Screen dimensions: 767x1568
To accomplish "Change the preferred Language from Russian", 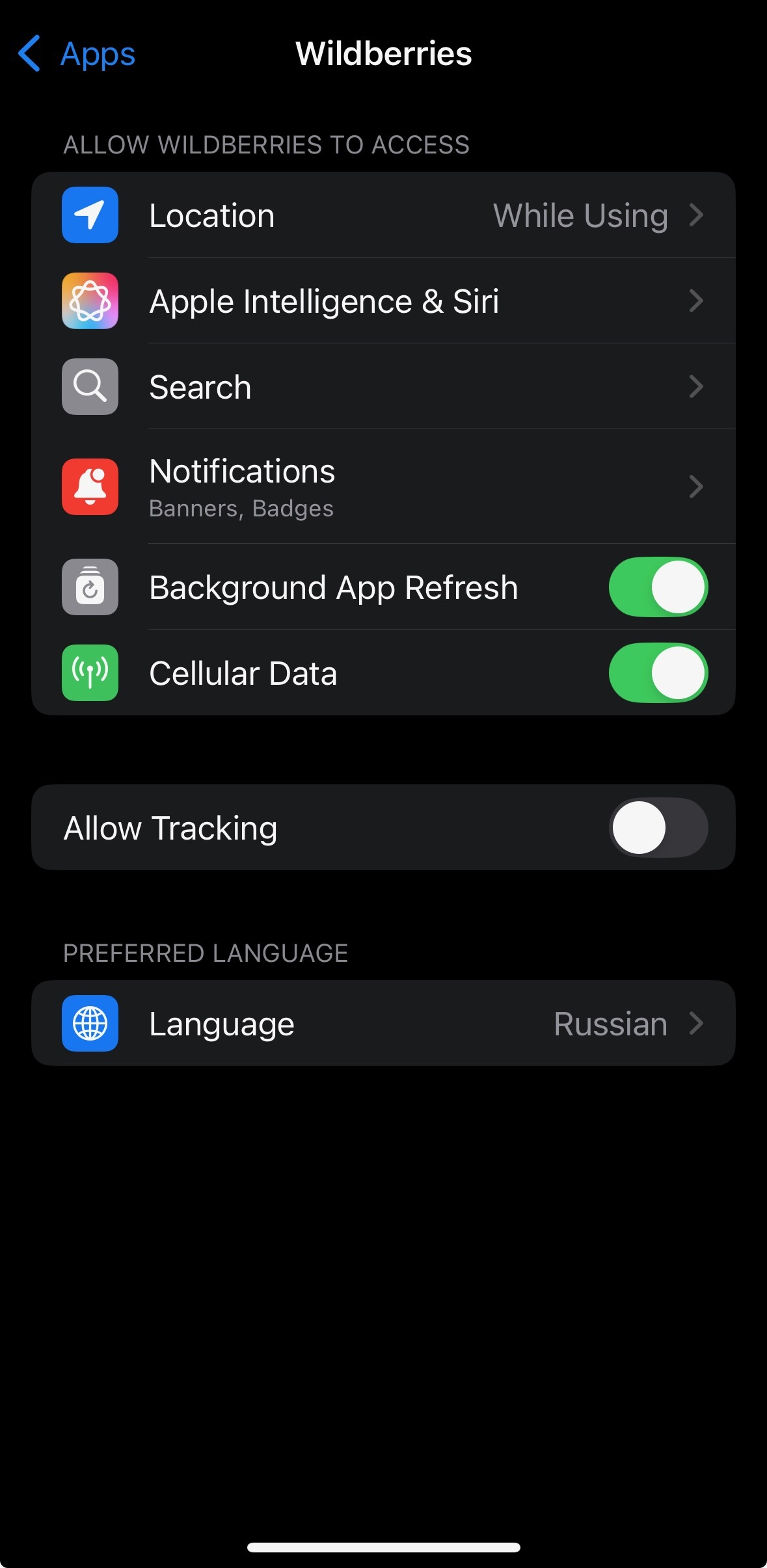I will pos(383,1024).
